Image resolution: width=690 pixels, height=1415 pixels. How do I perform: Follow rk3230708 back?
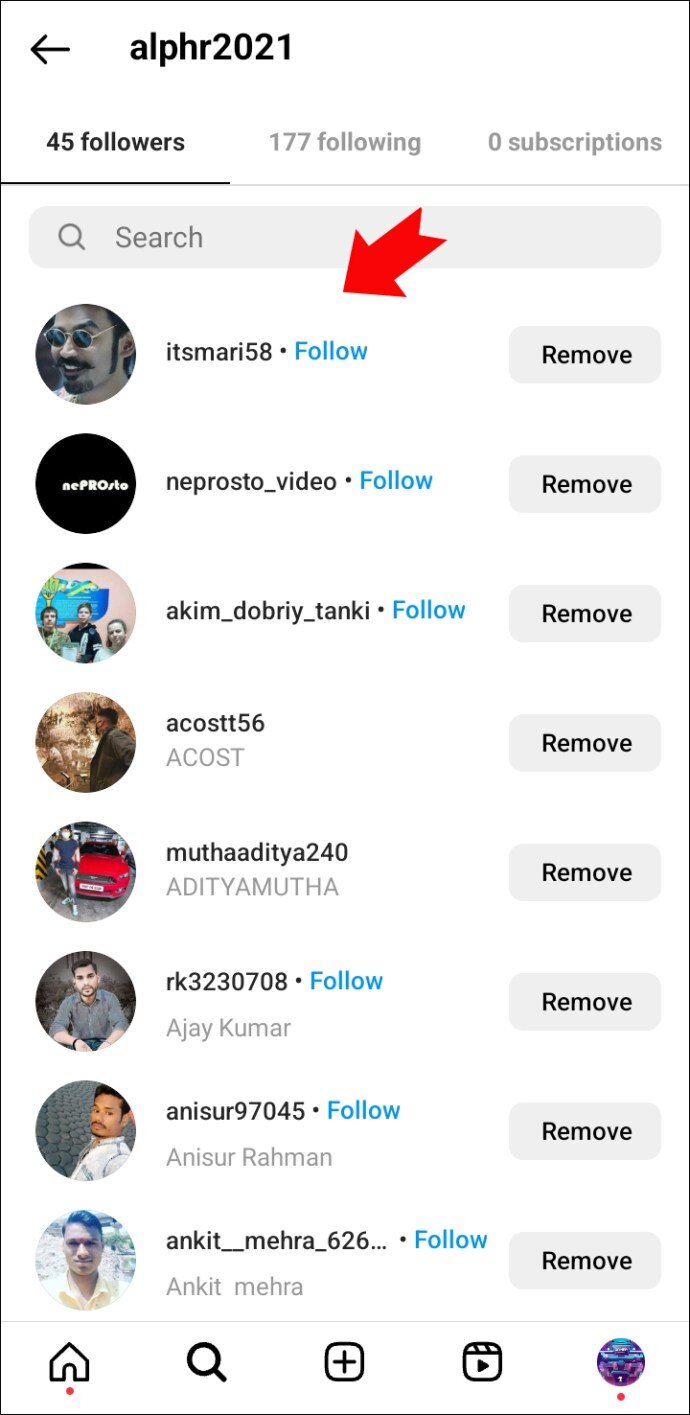point(346,981)
